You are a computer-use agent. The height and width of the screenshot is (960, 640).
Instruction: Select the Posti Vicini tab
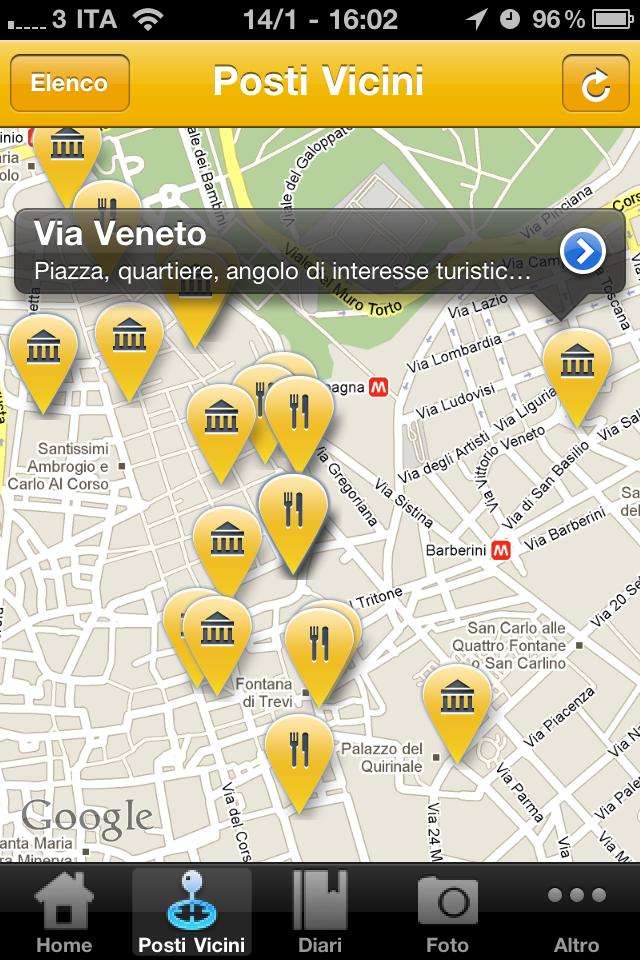pyautogui.click(x=192, y=912)
